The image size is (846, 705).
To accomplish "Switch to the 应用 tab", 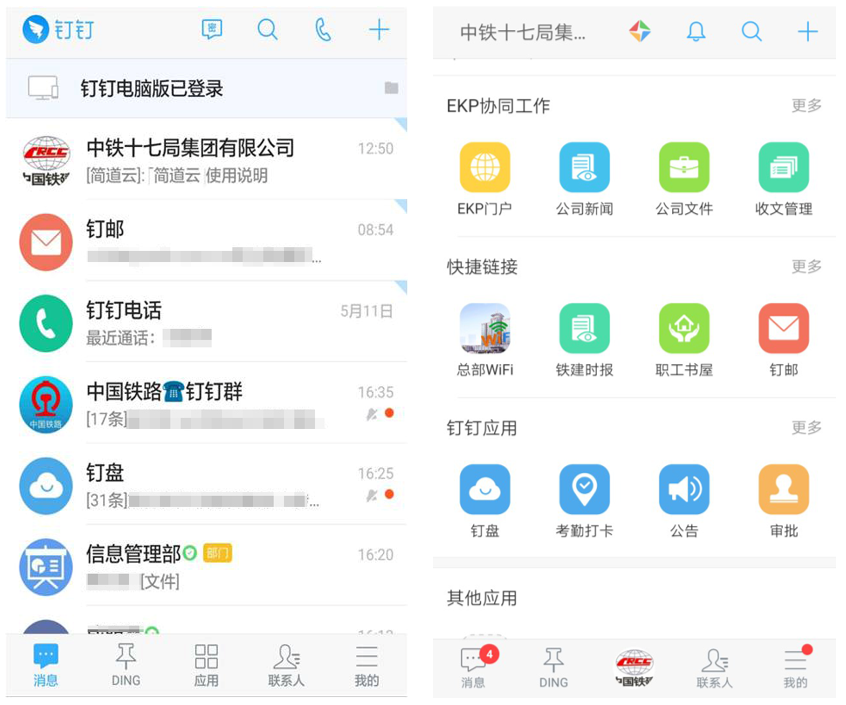I will tap(206, 665).
